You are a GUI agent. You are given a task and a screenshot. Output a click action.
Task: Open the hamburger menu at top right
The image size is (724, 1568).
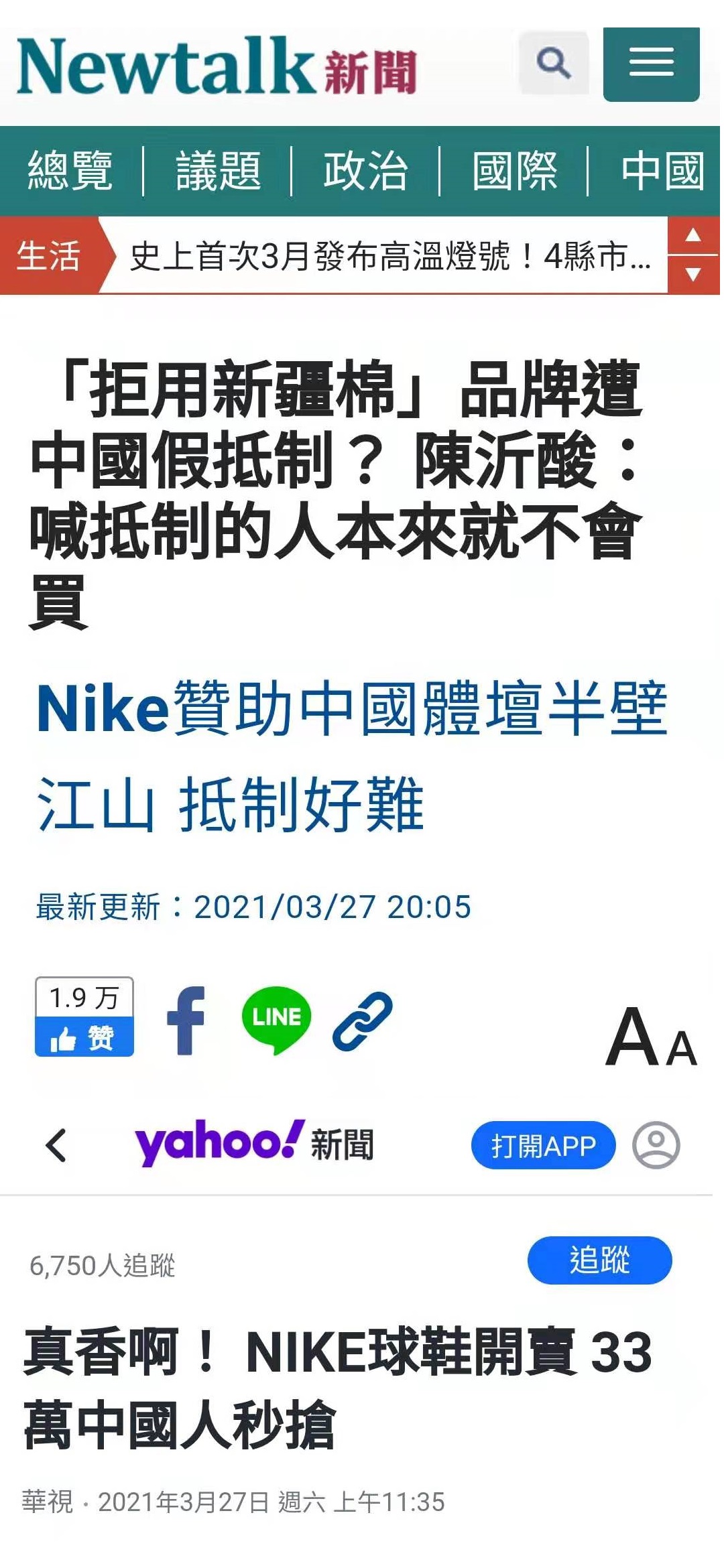pos(651,62)
